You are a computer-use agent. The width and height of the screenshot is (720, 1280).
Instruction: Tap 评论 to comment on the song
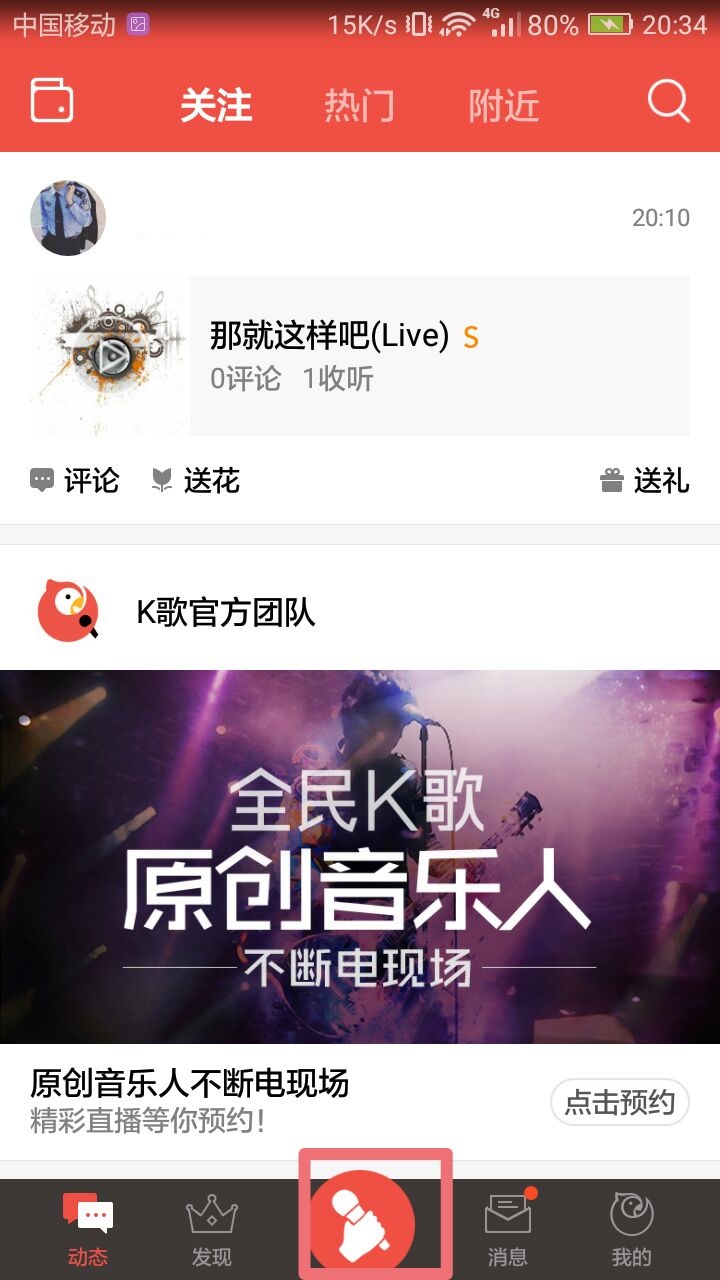tap(75, 481)
